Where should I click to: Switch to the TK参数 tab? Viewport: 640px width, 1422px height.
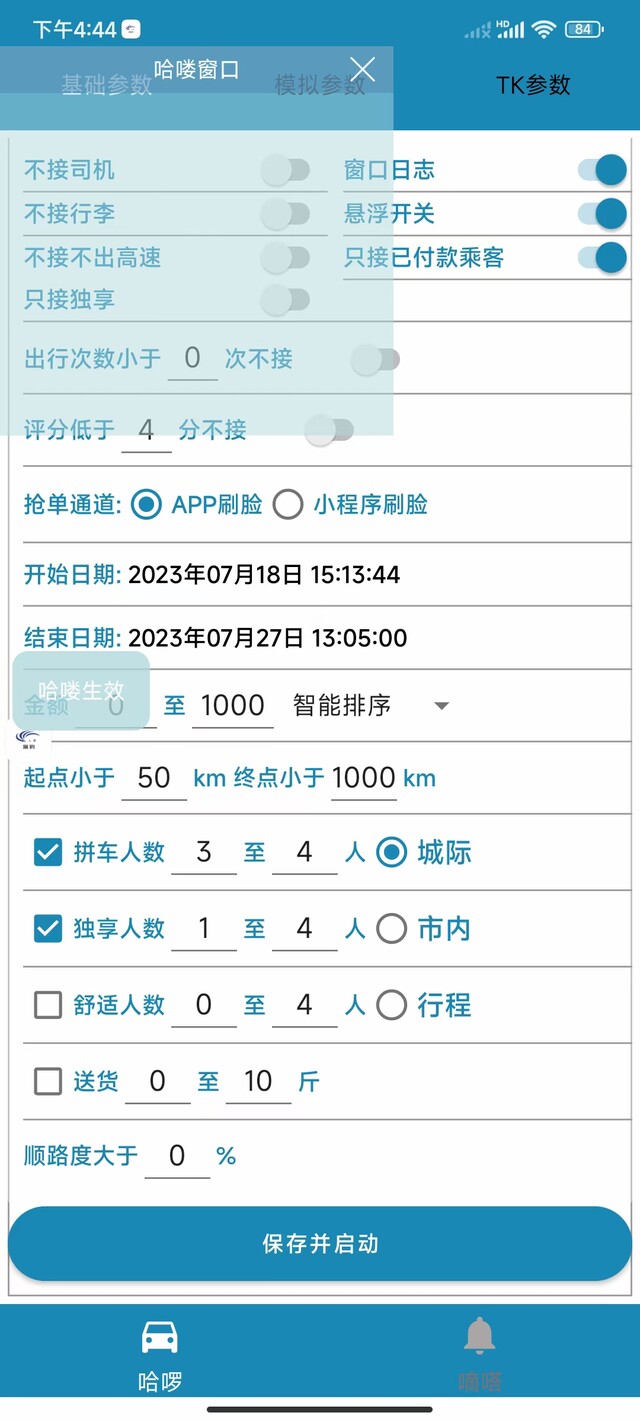click(533, 85)
